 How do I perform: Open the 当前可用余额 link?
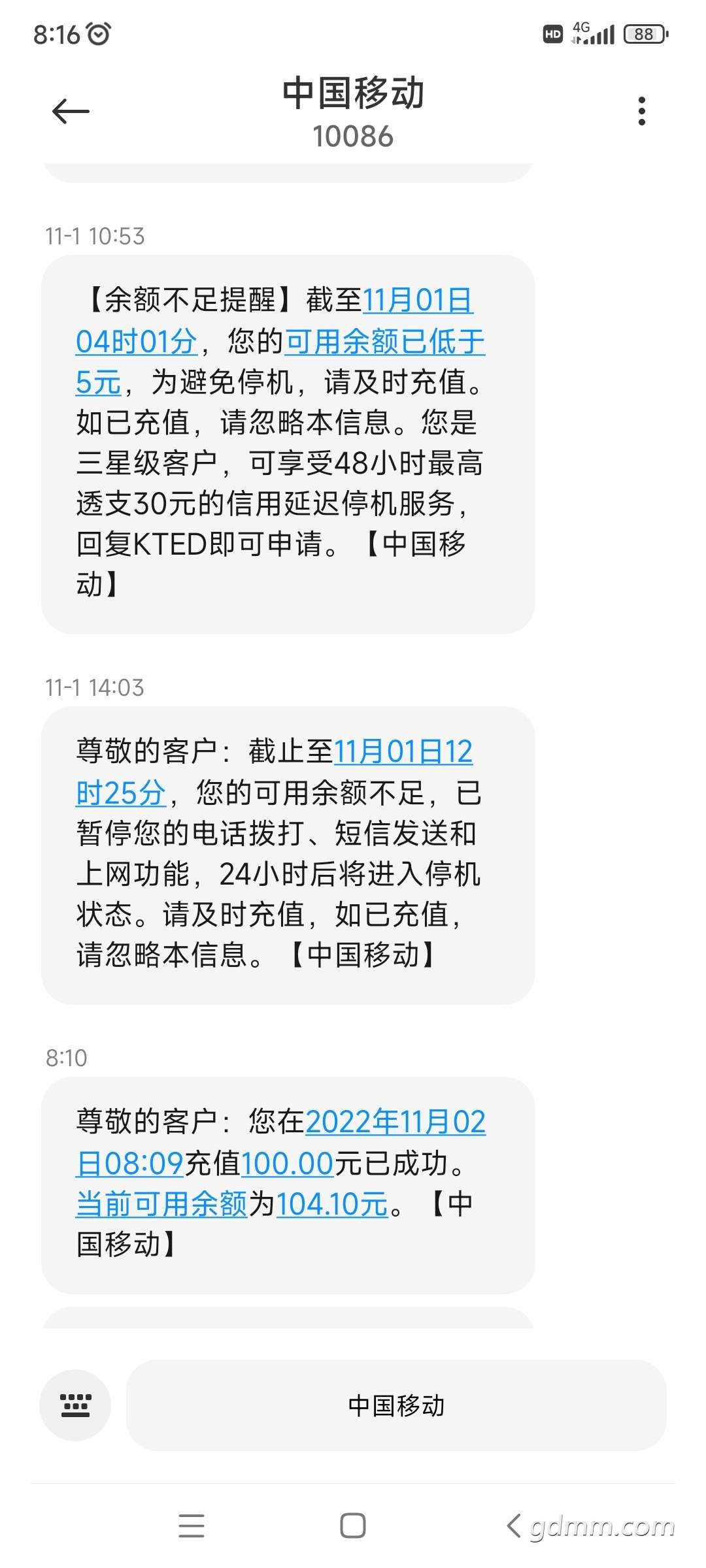point(161,1203)
